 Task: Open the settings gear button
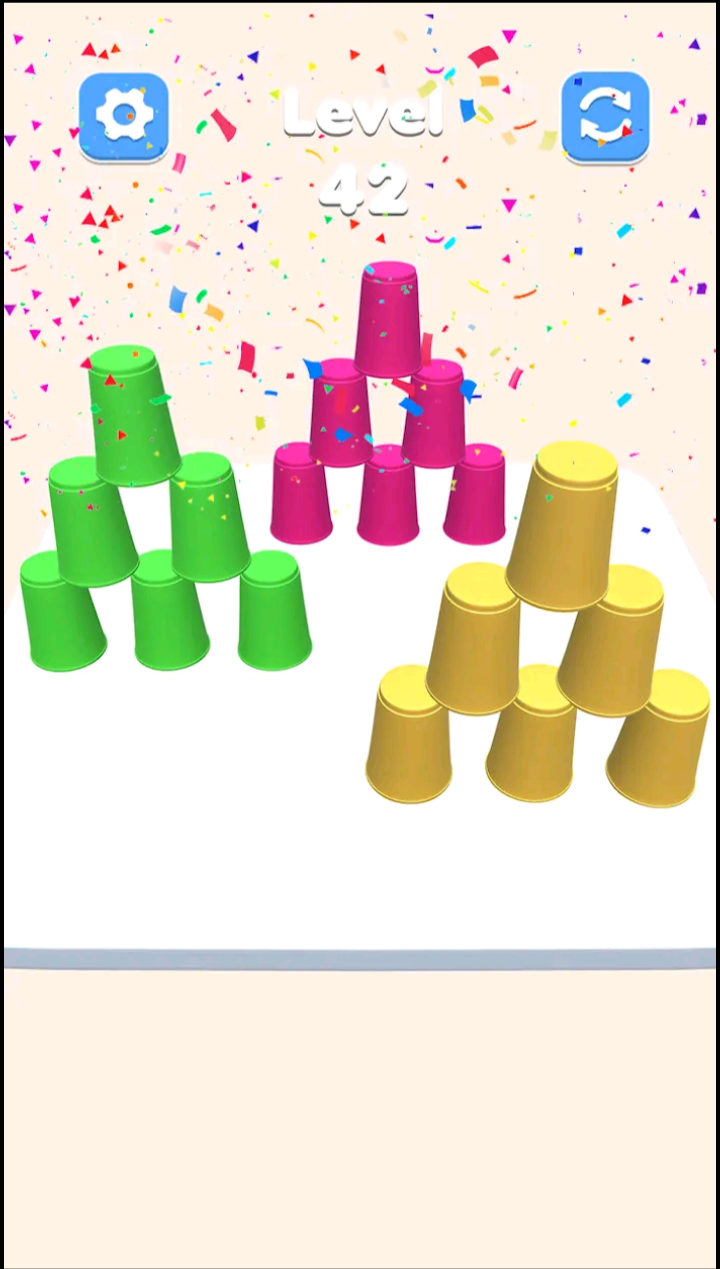pyautogui.click(x=124, y=116)
